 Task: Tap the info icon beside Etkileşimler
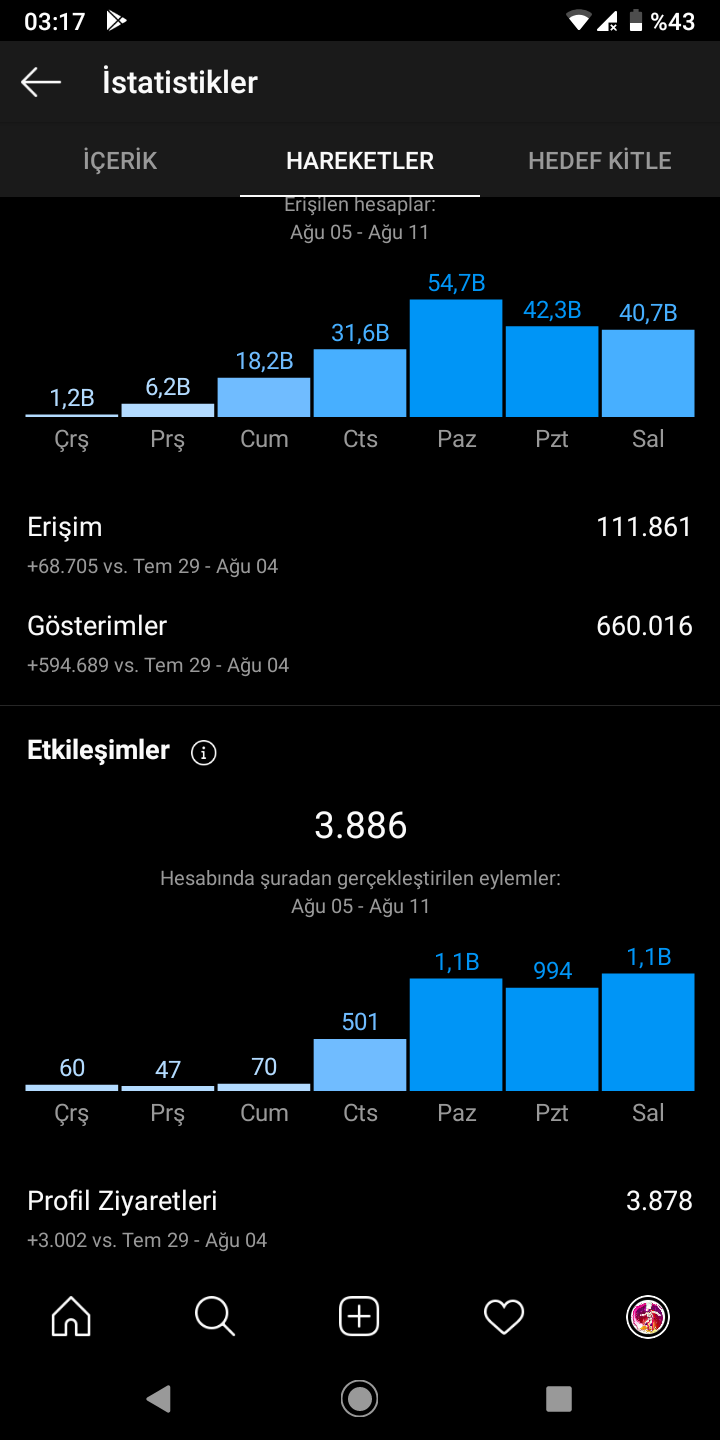click(x=204, y=752)
